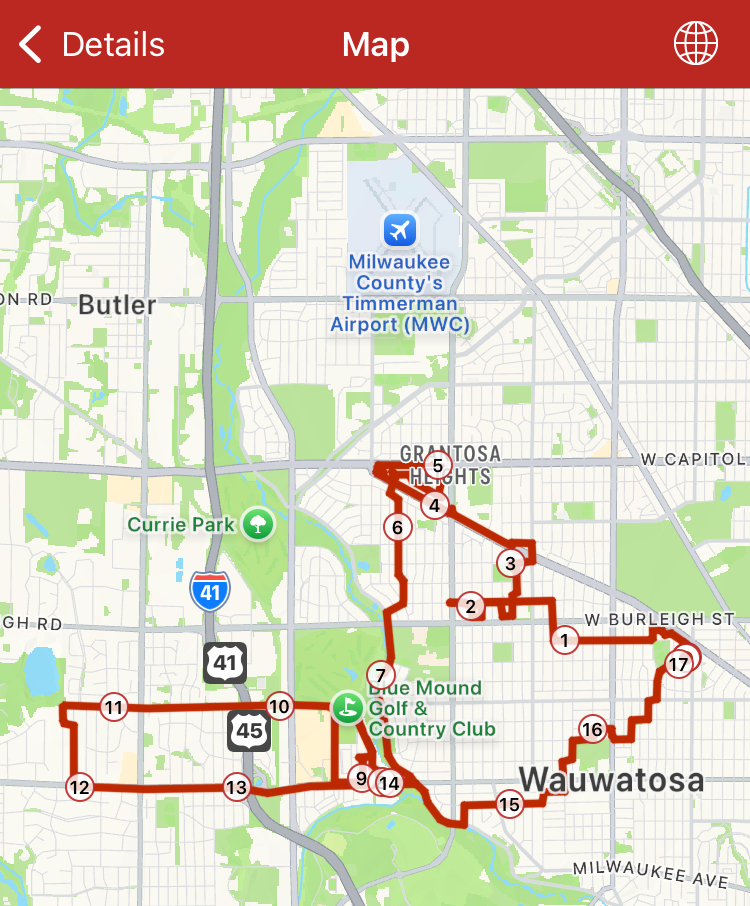Tap route marker 16
750x906 pixels.
pyautogui.click(x=593, y=730)
